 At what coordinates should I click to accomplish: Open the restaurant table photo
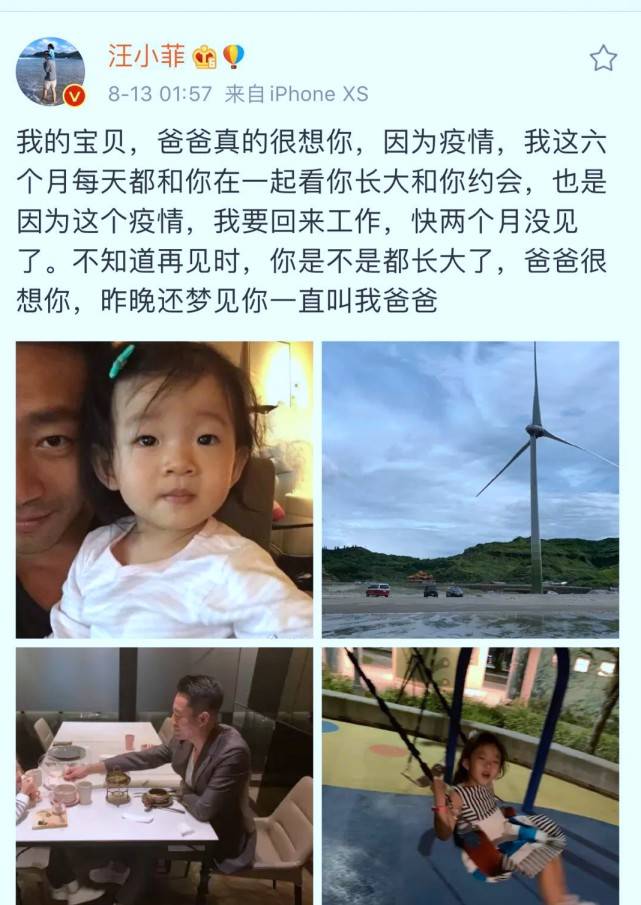click(164, 776)
